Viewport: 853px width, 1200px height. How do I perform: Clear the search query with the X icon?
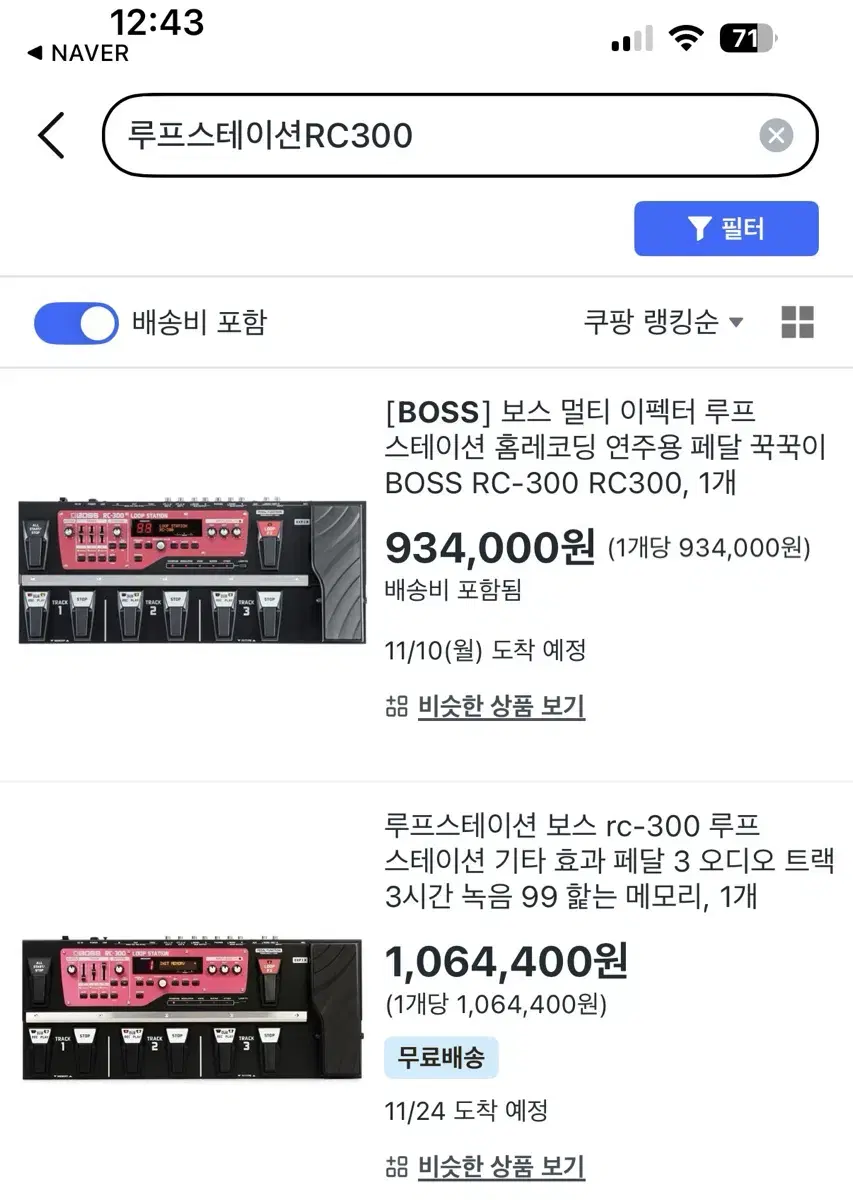(776, 134)
